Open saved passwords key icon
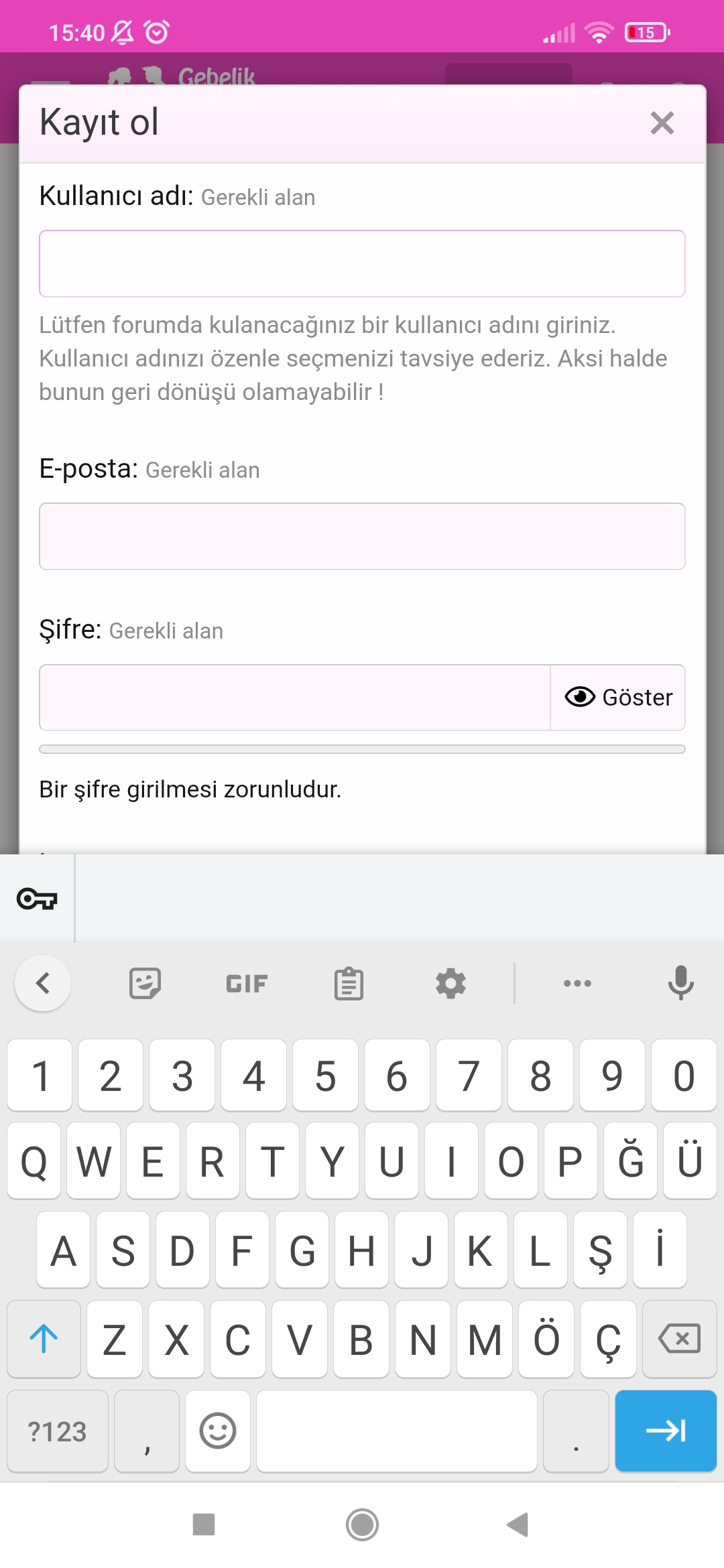 pos(37,899)
